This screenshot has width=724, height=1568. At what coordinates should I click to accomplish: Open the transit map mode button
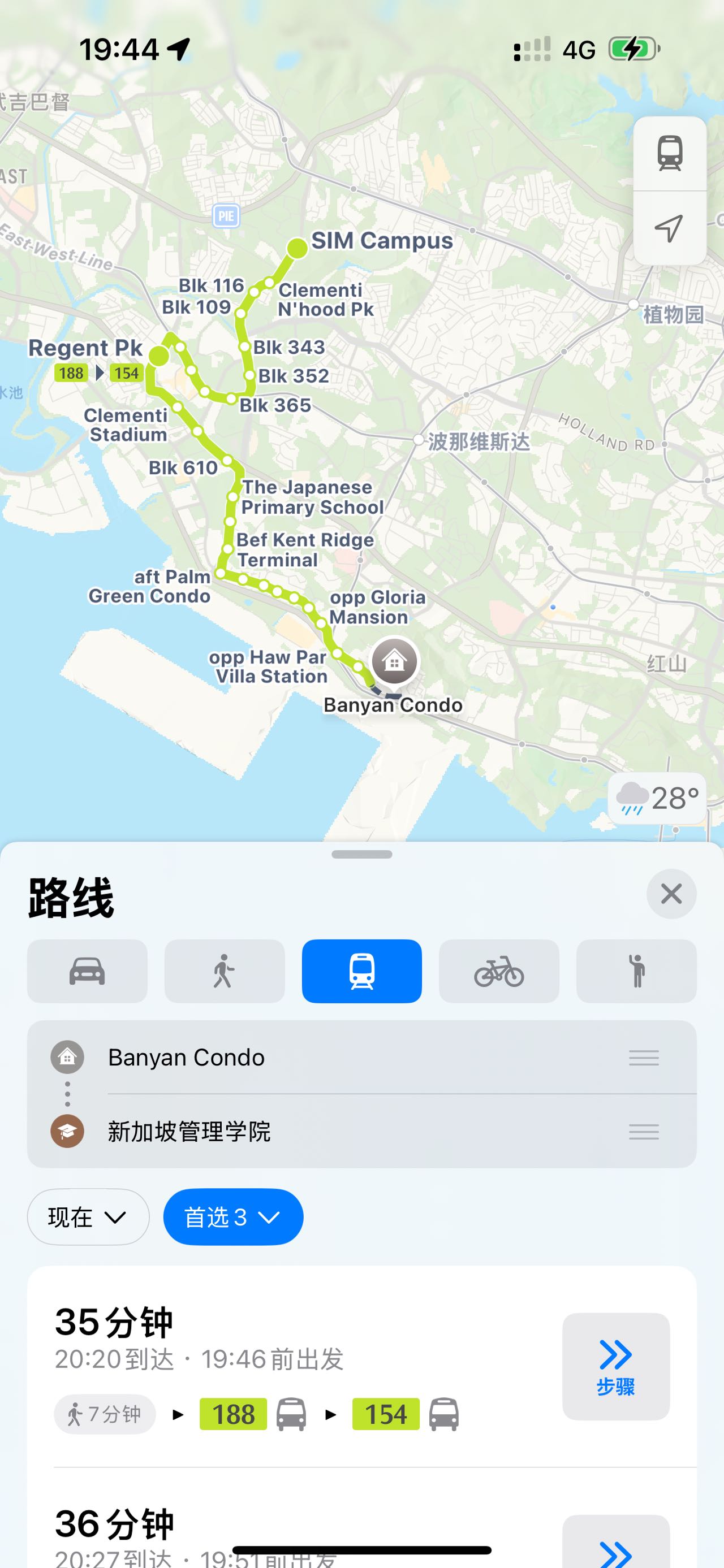(670, 153)
